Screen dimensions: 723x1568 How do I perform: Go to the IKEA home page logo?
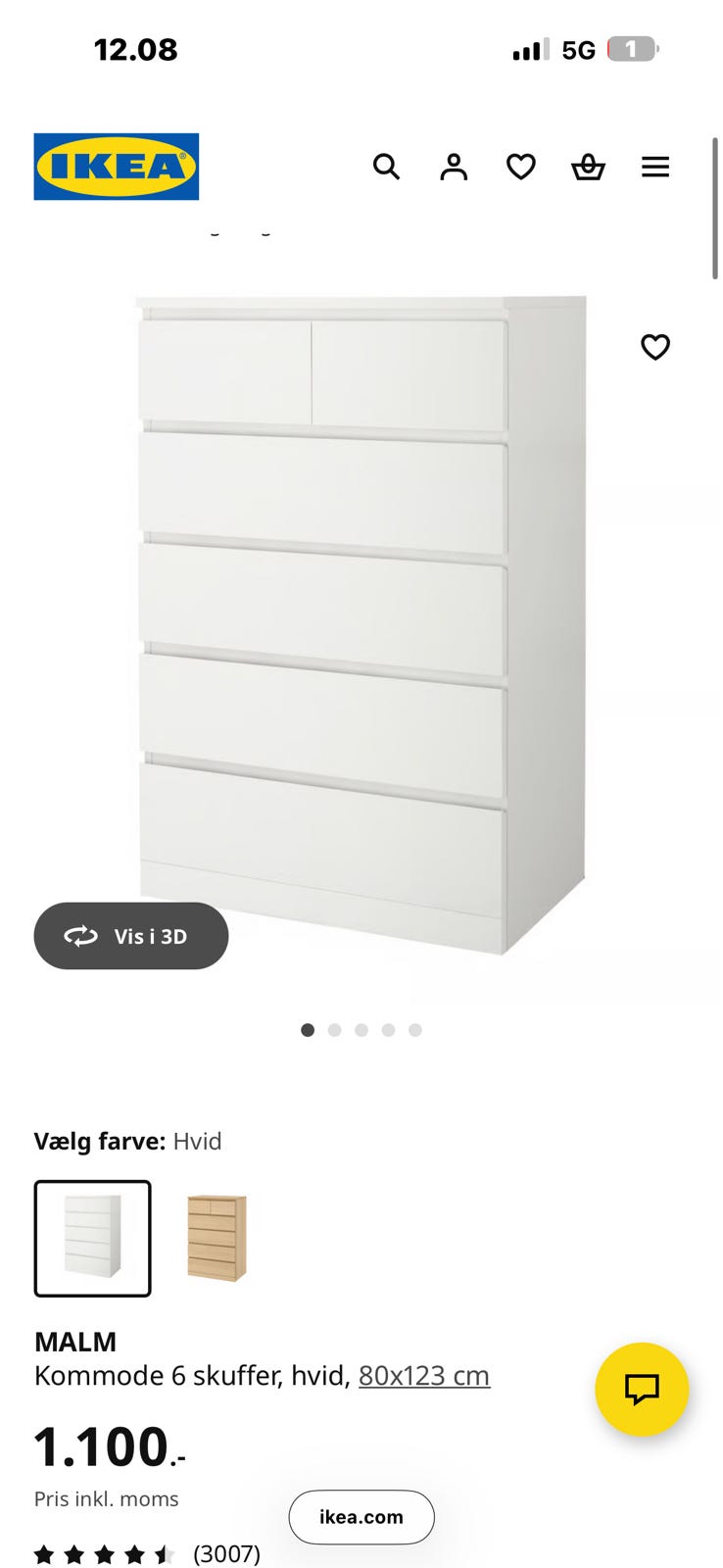tap(116, 167)
